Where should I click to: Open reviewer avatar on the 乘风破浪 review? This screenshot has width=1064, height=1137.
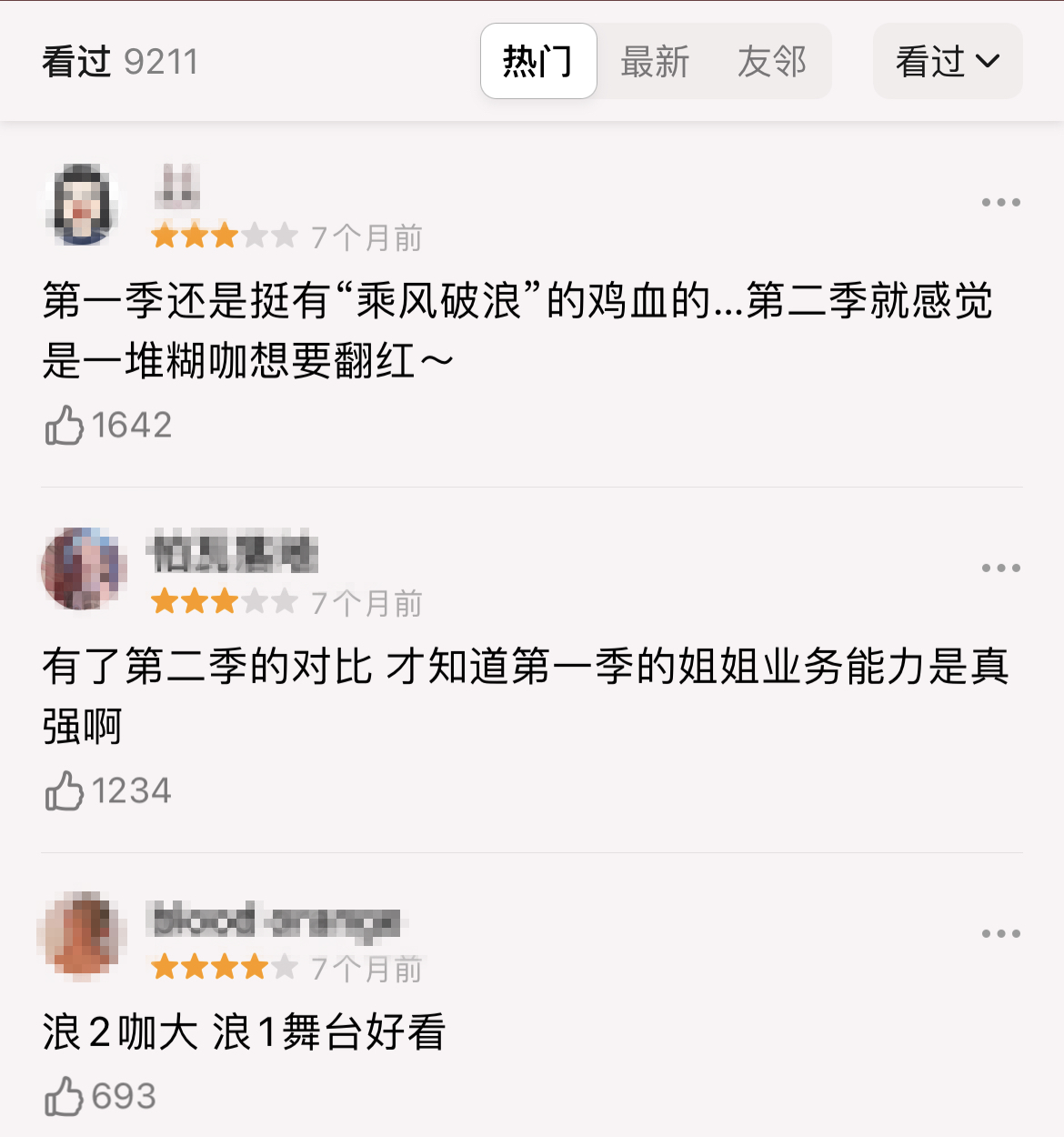(x=82, y=205)
